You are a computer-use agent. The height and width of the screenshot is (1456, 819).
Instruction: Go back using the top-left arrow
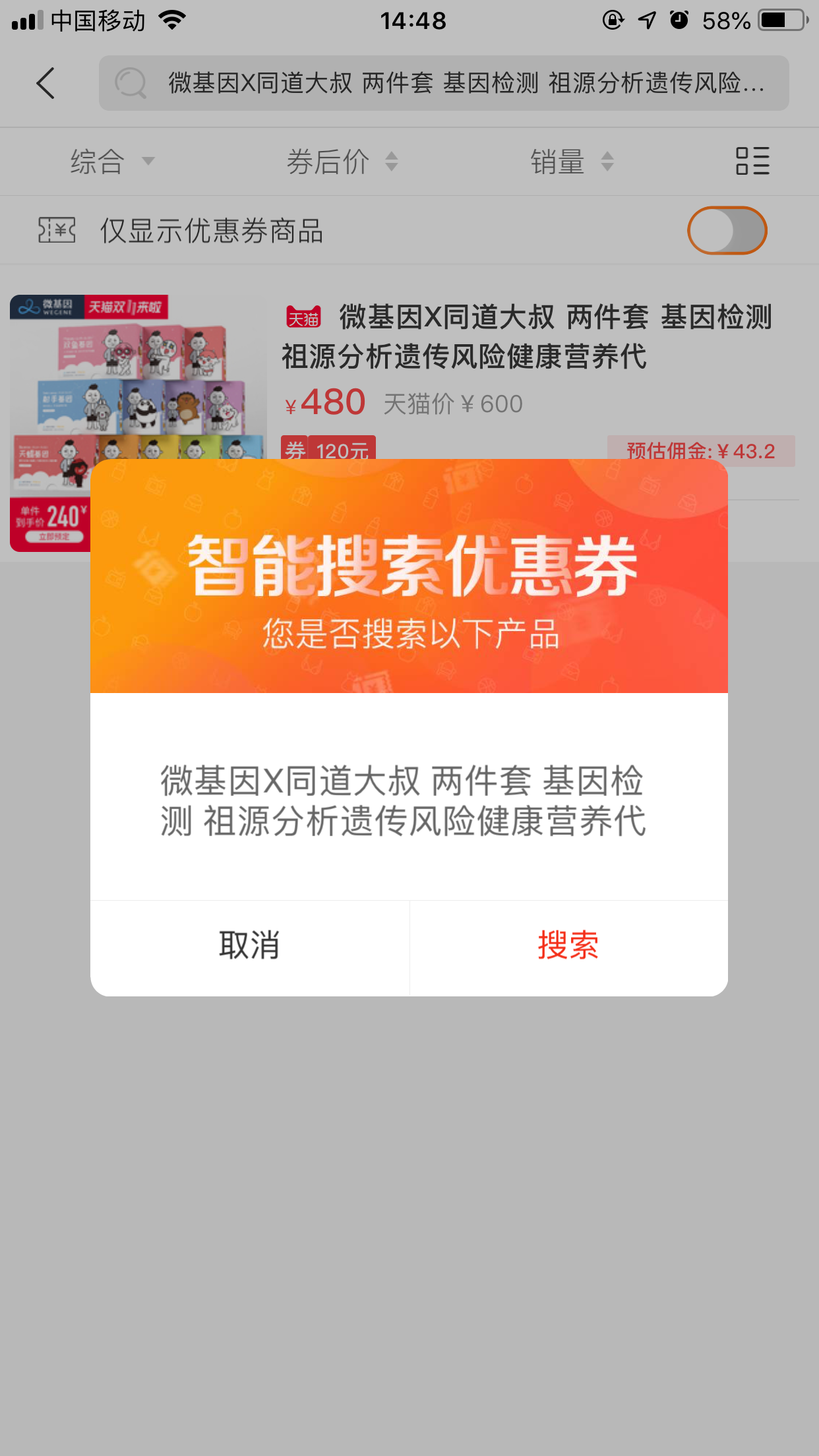(45, 84)
